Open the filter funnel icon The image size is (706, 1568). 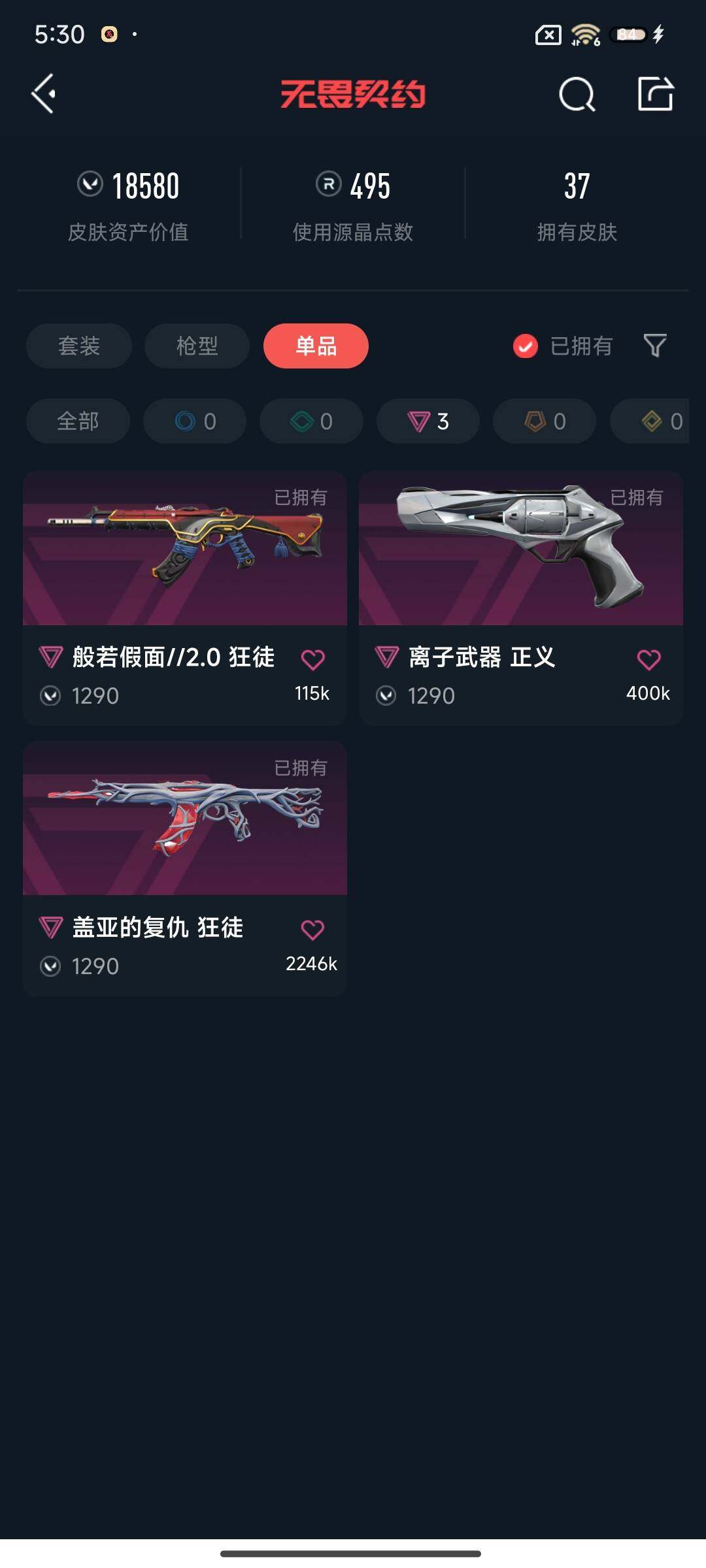[x=655, y=346]
